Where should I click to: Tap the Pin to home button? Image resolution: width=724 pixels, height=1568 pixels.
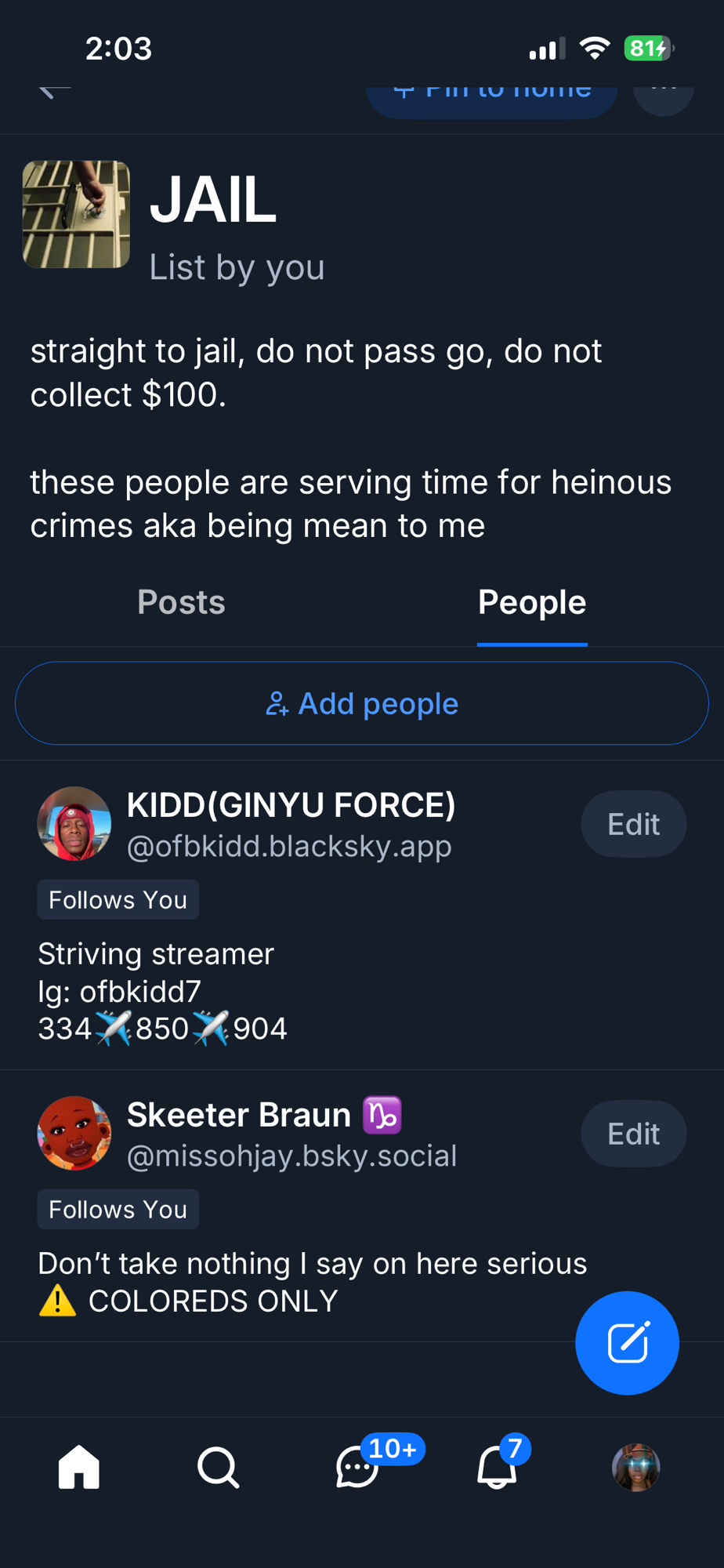pos(491,96)
